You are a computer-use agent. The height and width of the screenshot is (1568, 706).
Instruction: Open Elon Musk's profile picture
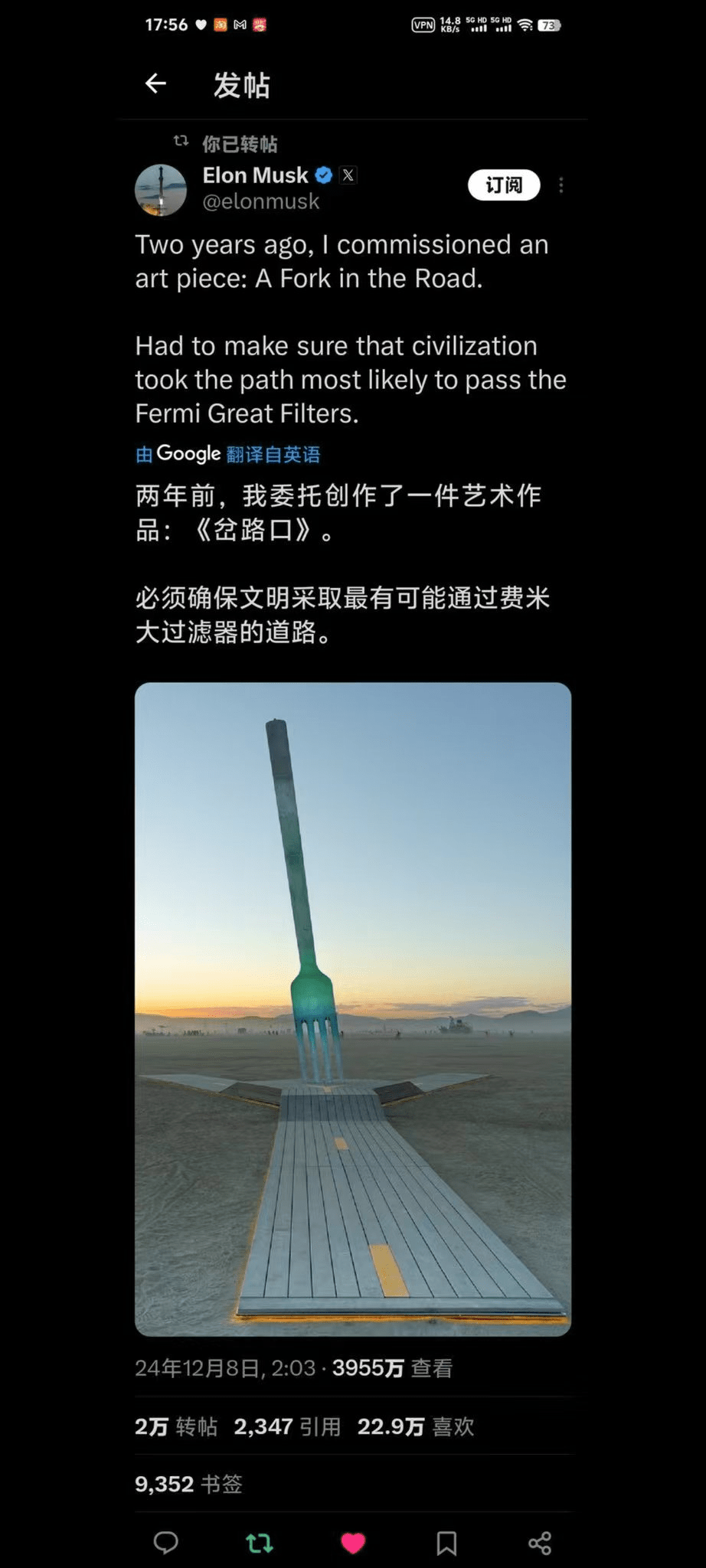point(161,190)
